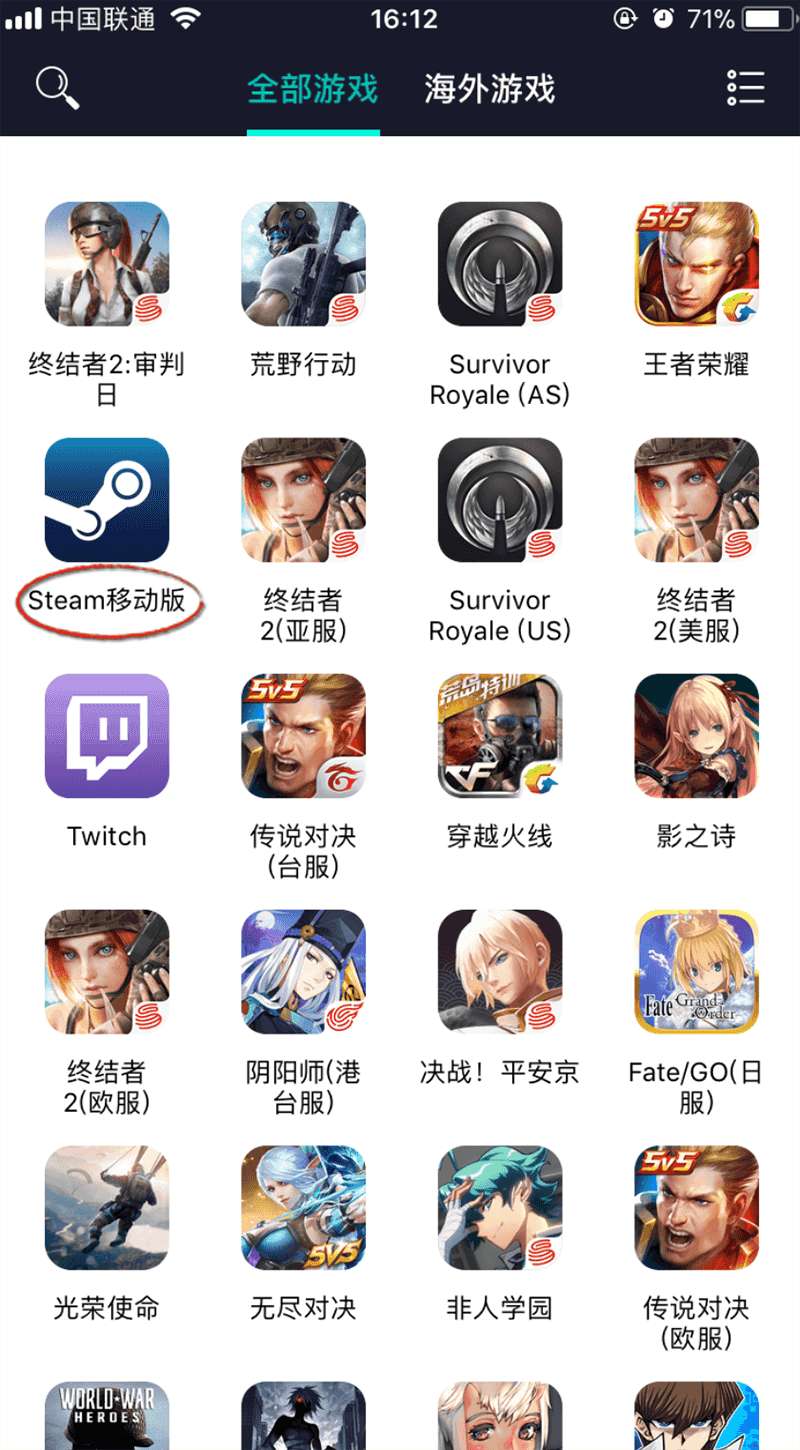Tap the 终结者2:审判日 game icon
The image size is (800, 1450).
[x=107, y=264]
